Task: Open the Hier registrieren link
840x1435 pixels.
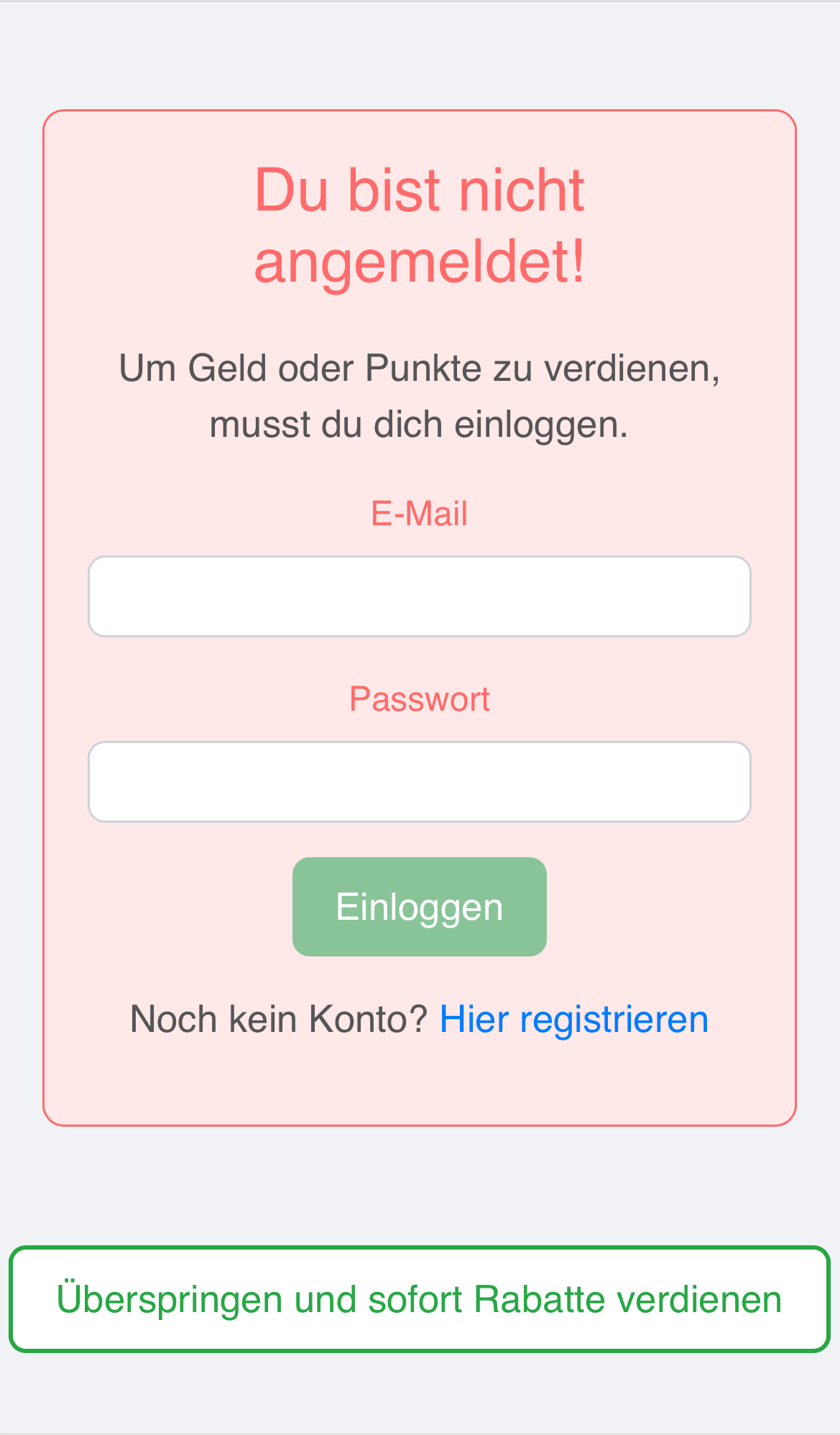Action: [x=574, y=1019]
